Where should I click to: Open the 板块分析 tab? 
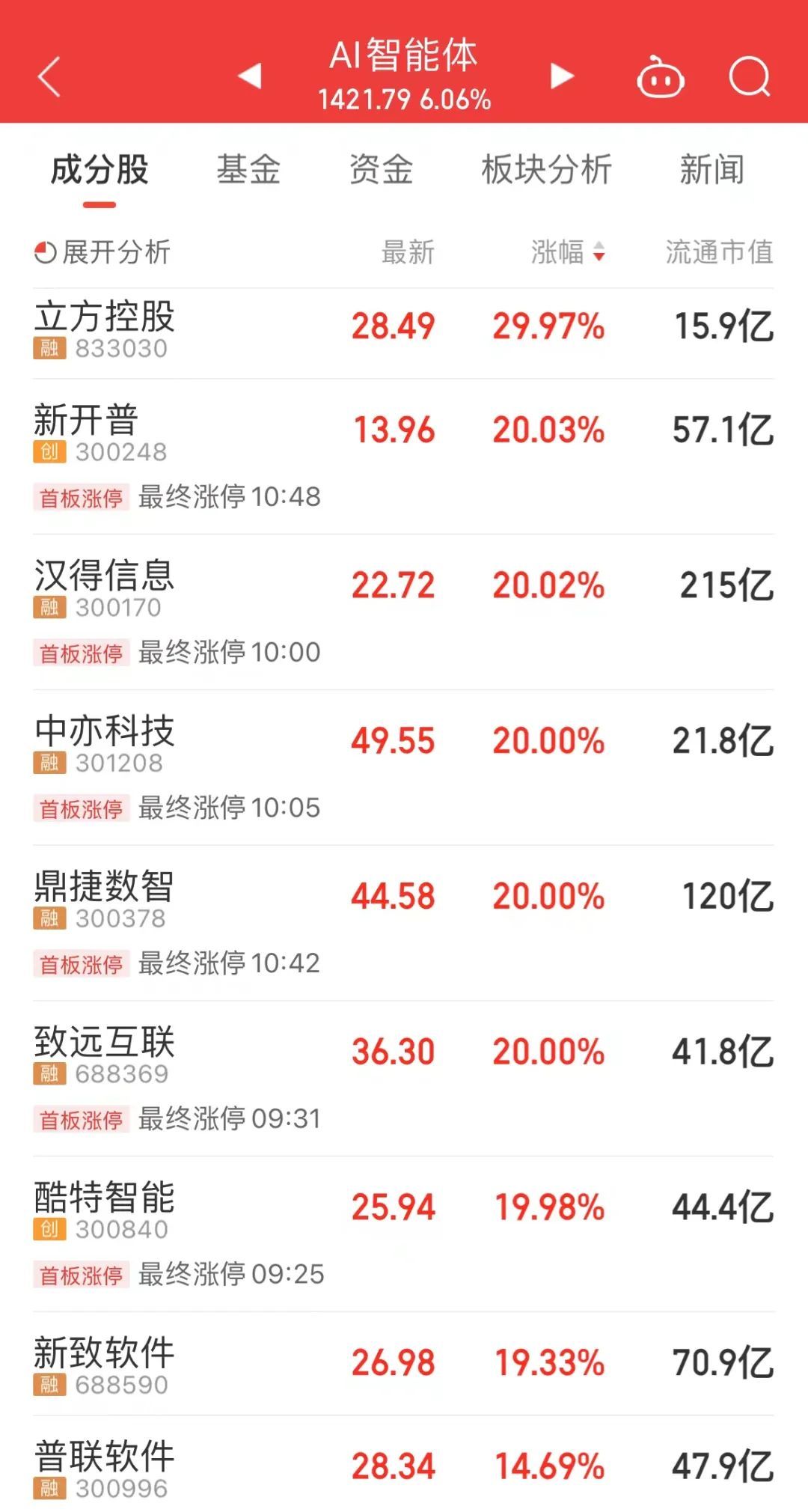coord(546,169)
